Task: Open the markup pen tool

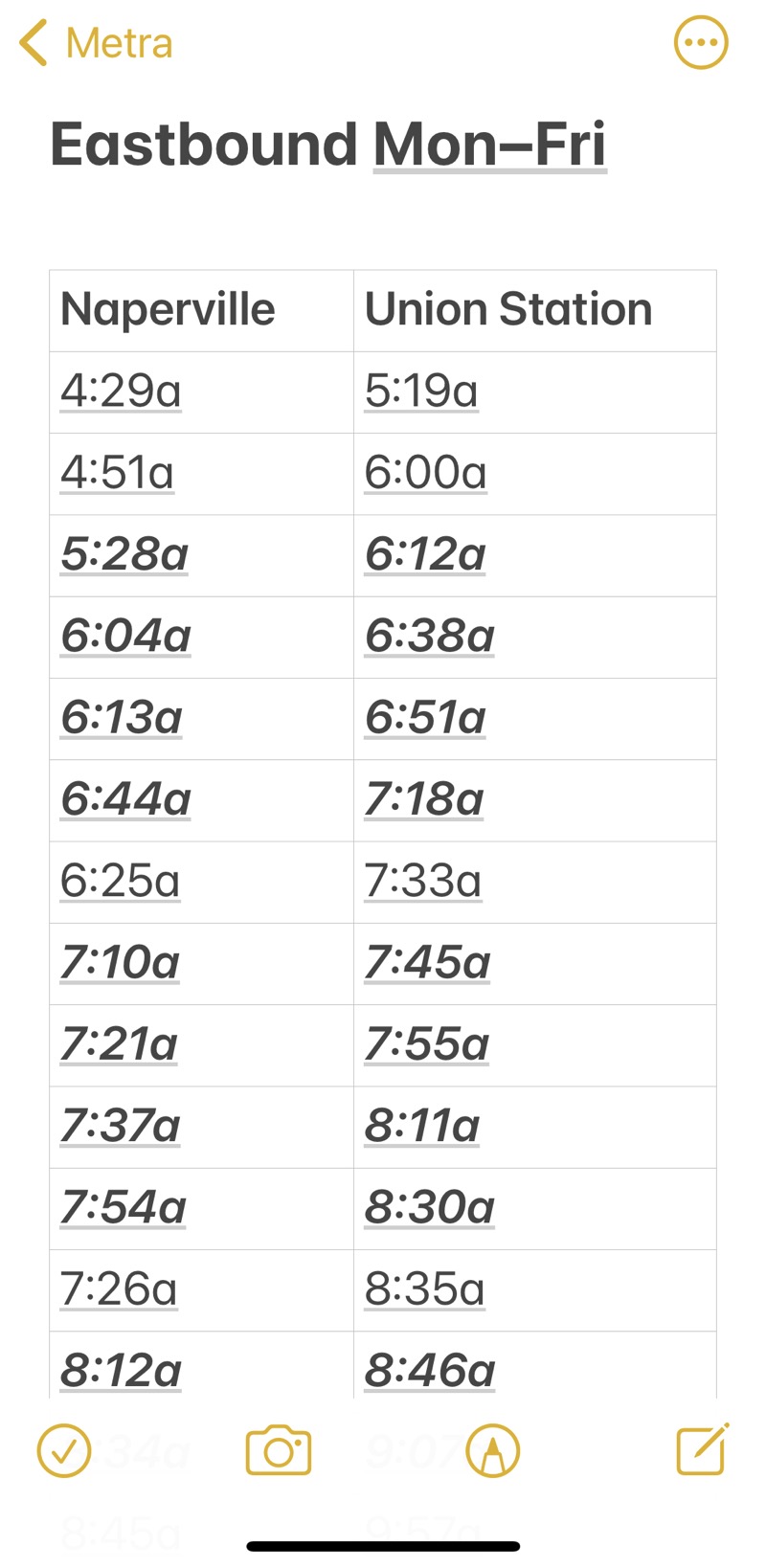Action: point(492,1451)
